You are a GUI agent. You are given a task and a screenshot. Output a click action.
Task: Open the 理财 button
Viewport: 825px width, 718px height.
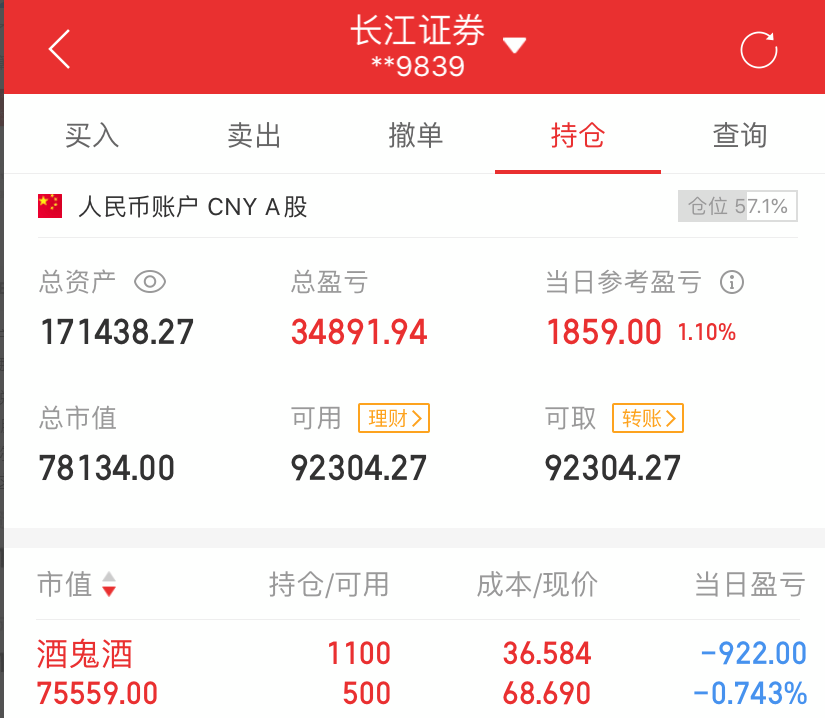pos(394,418)
